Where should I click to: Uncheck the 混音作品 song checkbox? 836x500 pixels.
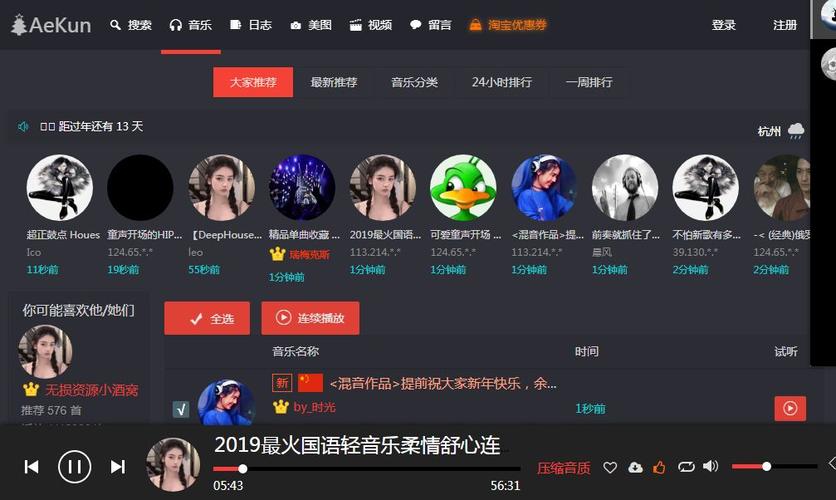(181, 408)
